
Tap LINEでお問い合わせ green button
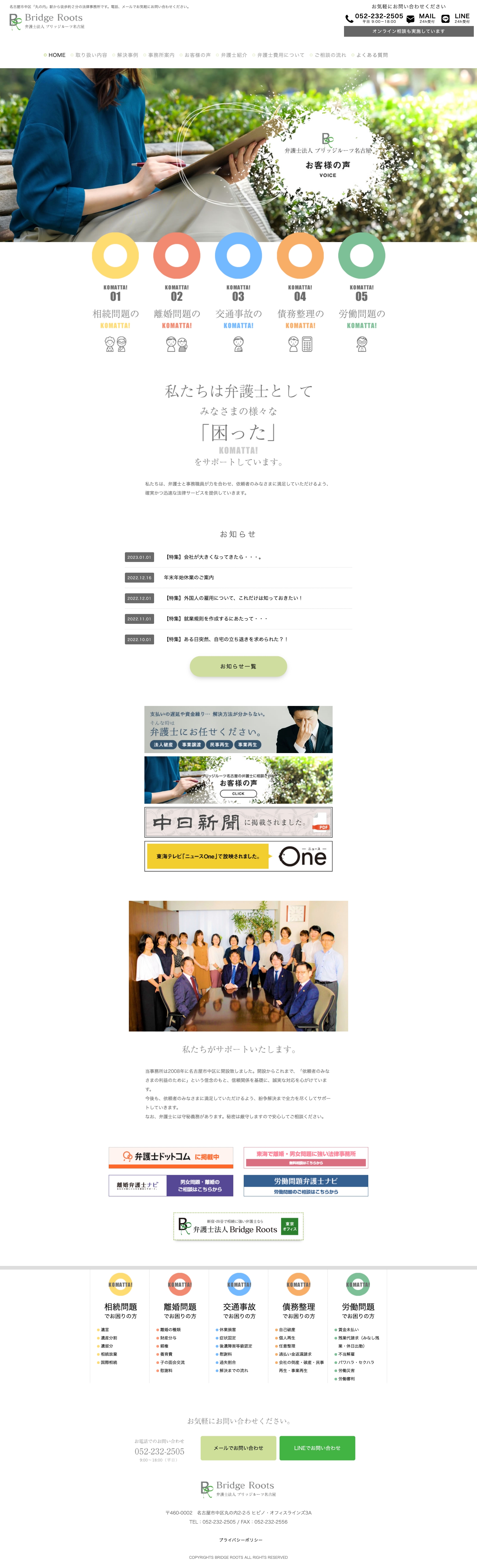click(317, 1447)
